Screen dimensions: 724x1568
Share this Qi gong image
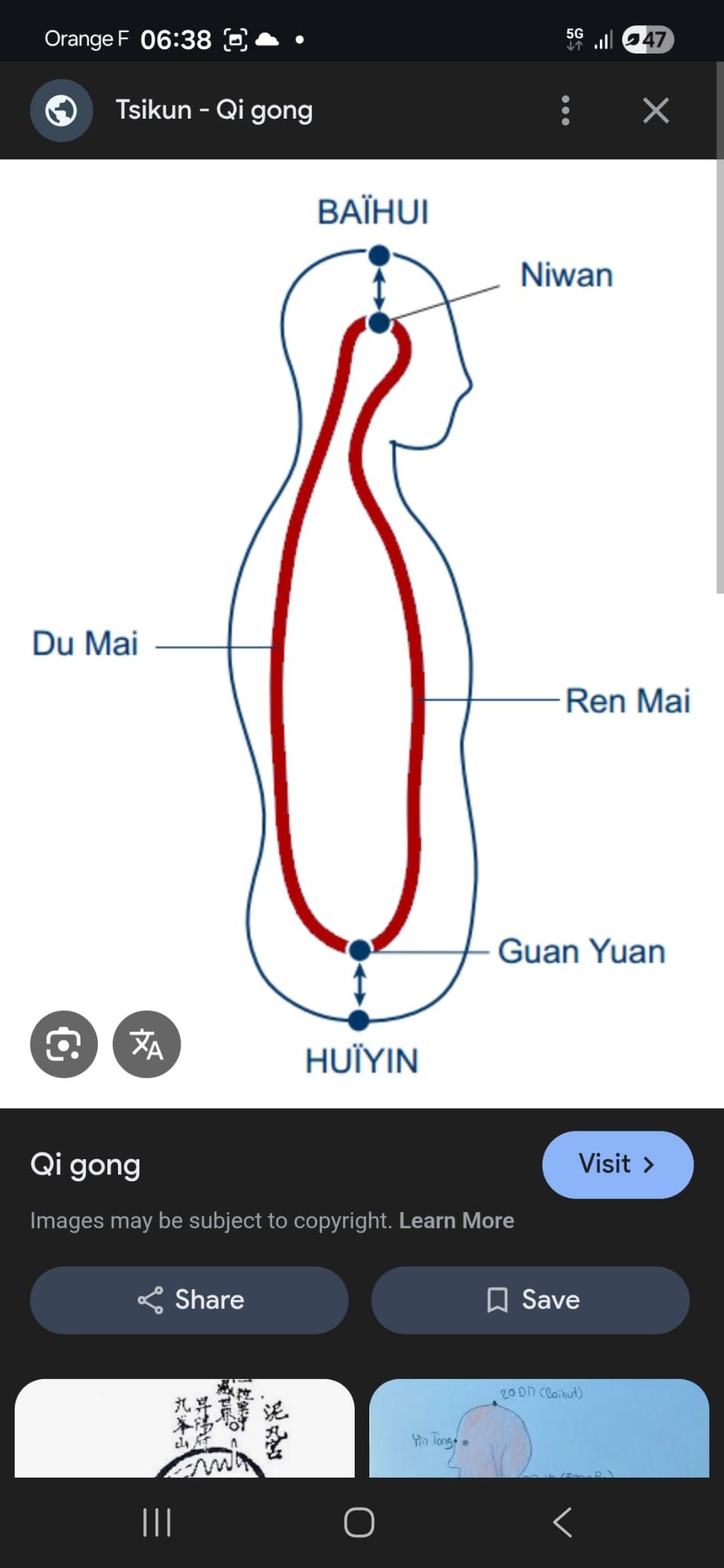click(189, 1300)
